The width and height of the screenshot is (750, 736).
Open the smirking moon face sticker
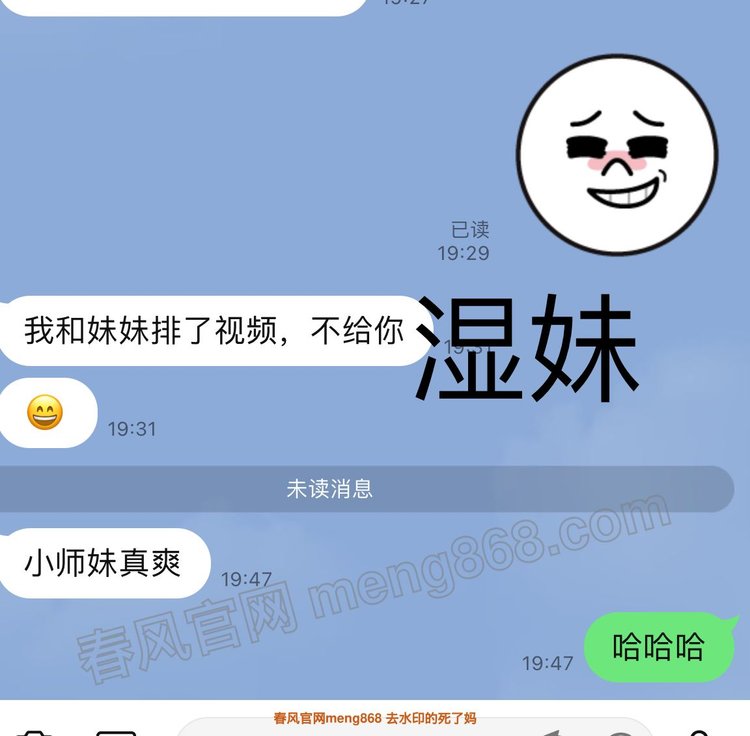point(617,154)
